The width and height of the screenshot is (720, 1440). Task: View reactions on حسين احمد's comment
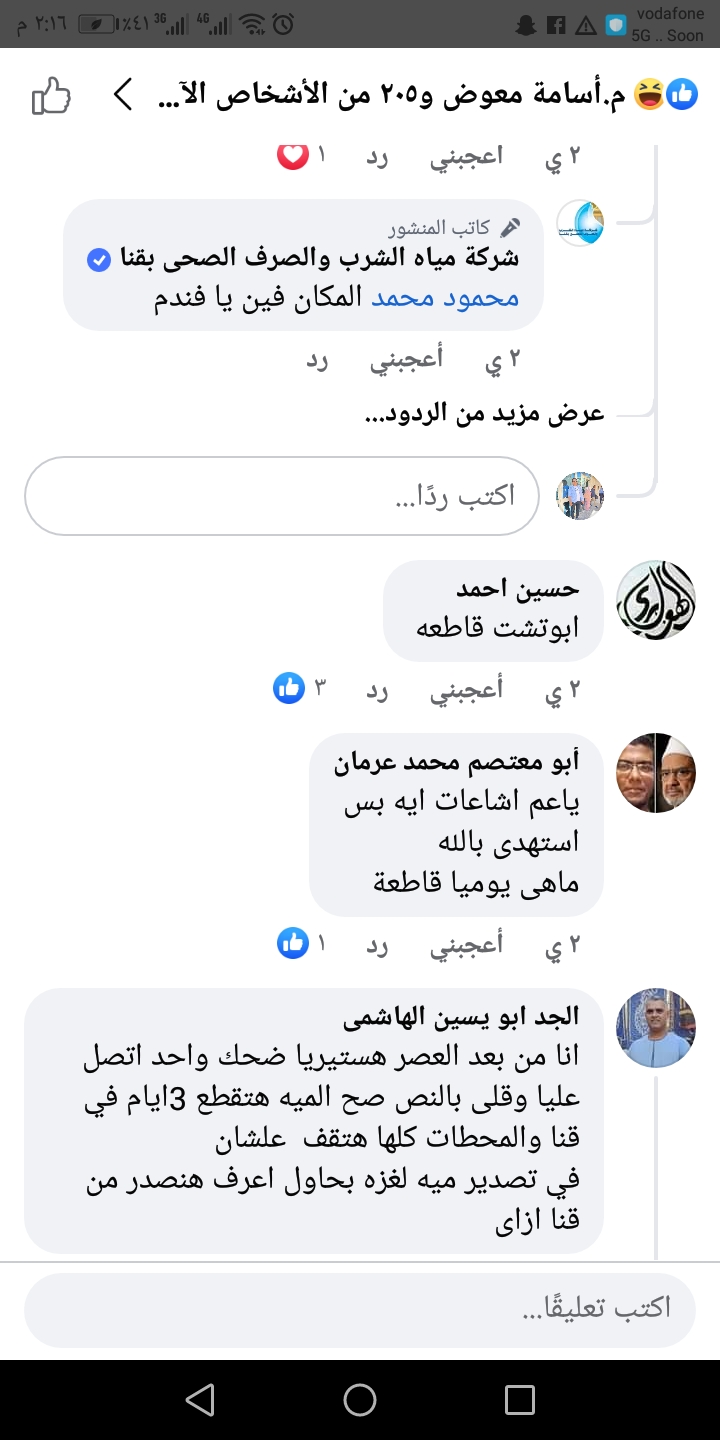pos(300,688)
